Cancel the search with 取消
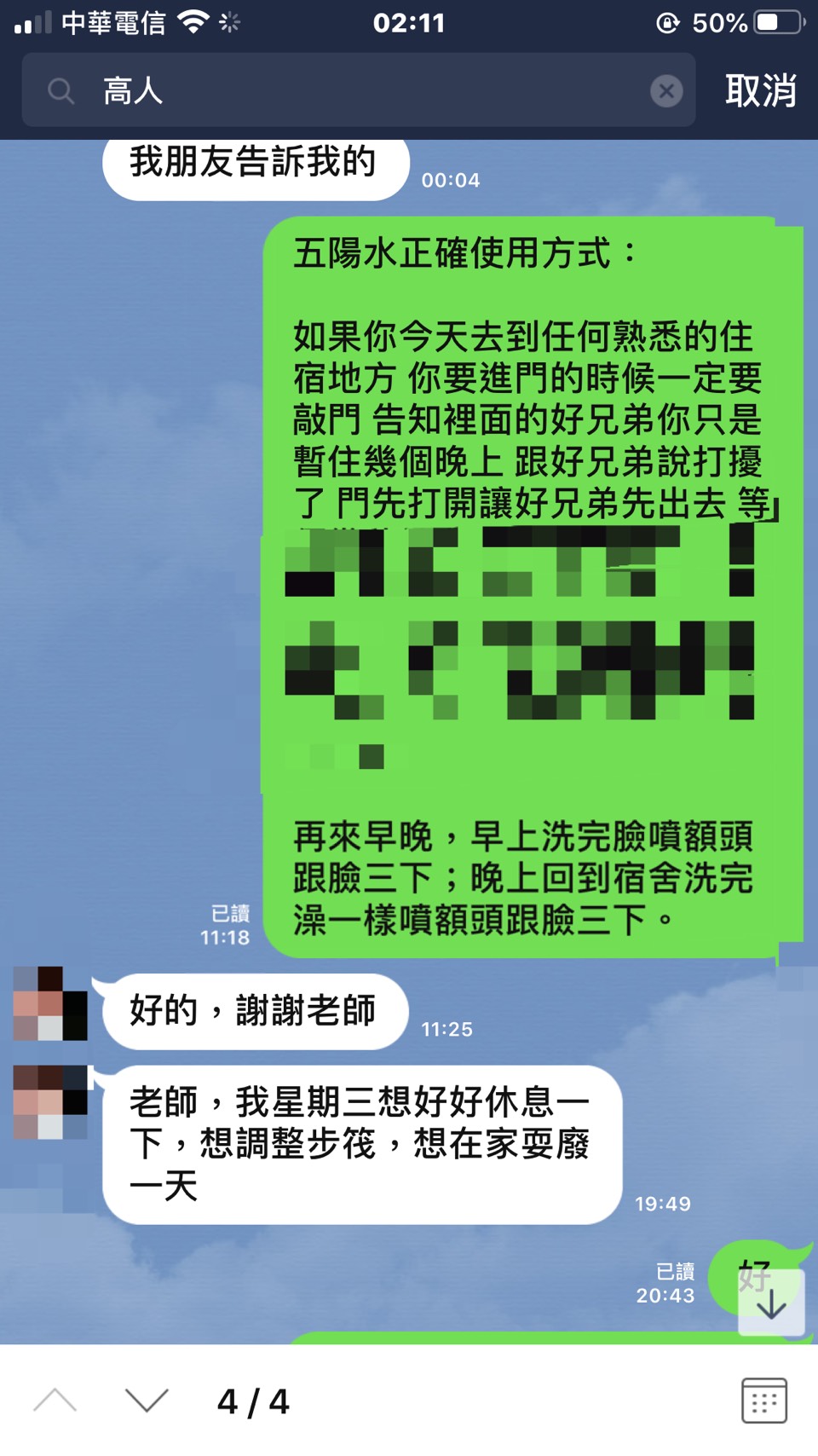The image size is (818, 1456). click(760, 90)
